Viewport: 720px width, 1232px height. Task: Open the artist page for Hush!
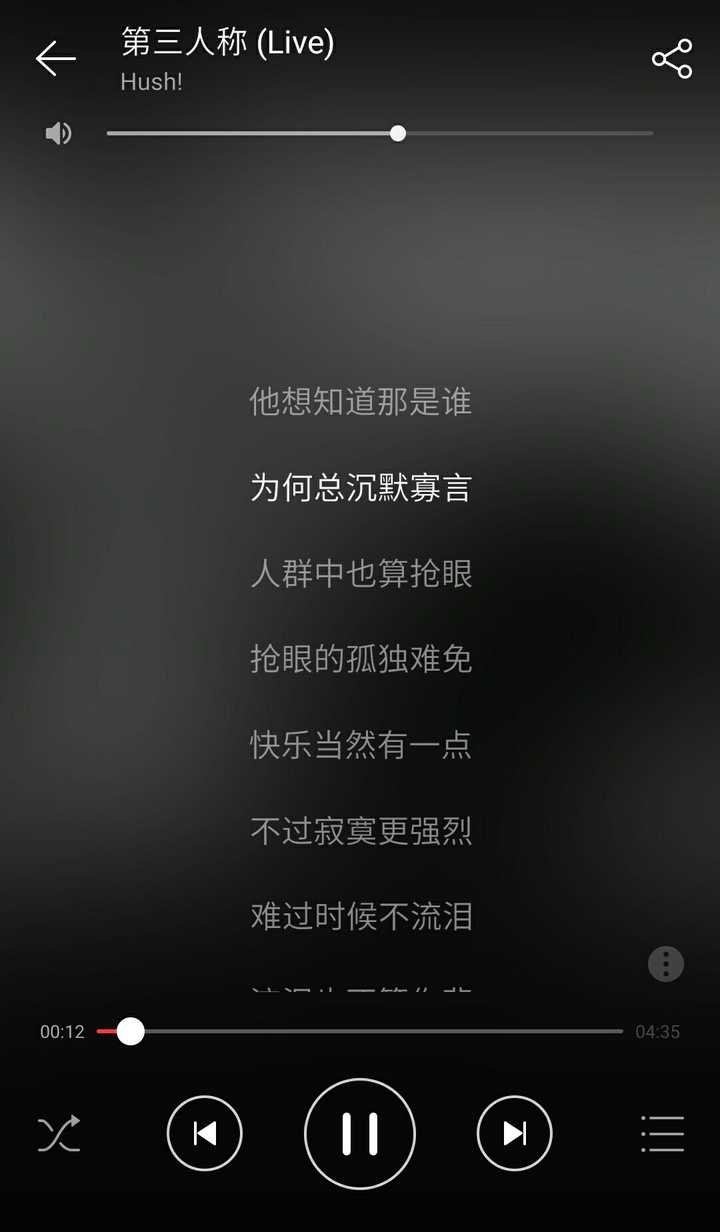click(x=151, y=81)
